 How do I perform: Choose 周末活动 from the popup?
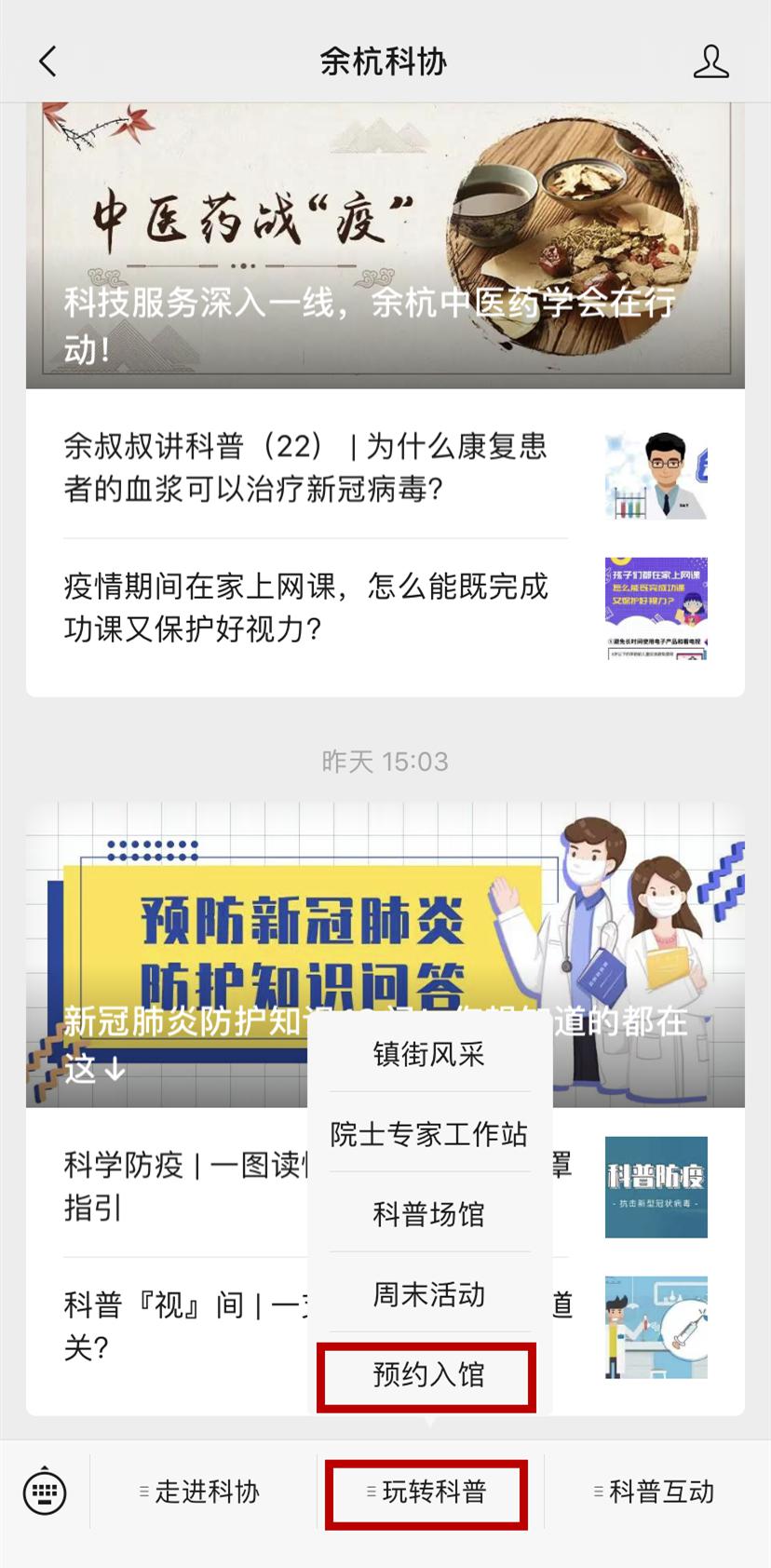429,1294
